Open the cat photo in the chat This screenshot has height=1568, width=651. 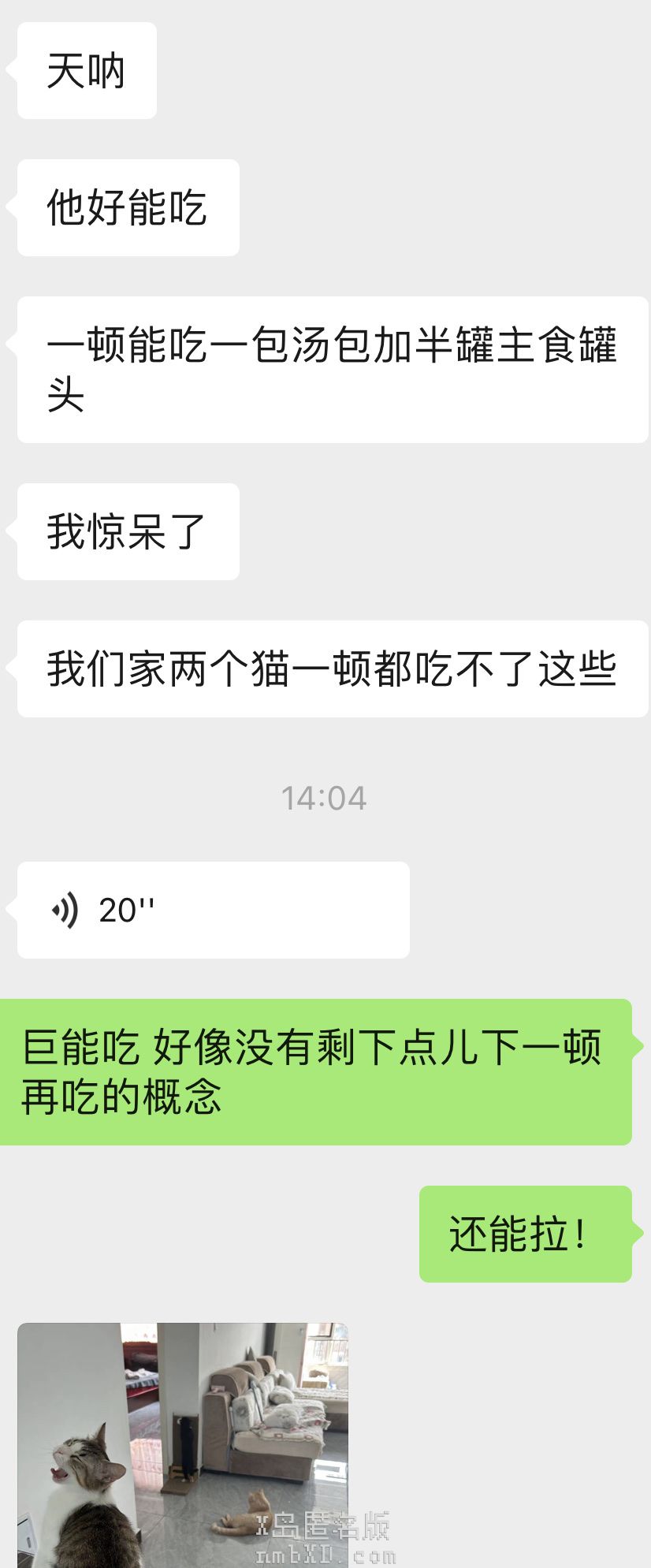(183, 1444)
